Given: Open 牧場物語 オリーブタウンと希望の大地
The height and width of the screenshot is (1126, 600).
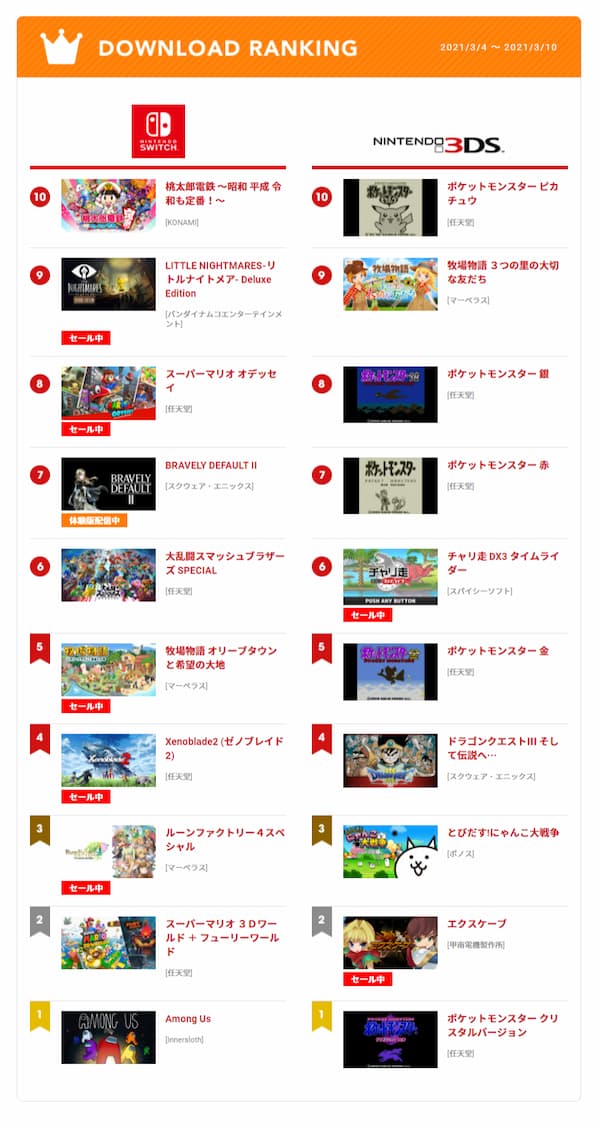Looking at the screenshot, I should 221,657.
